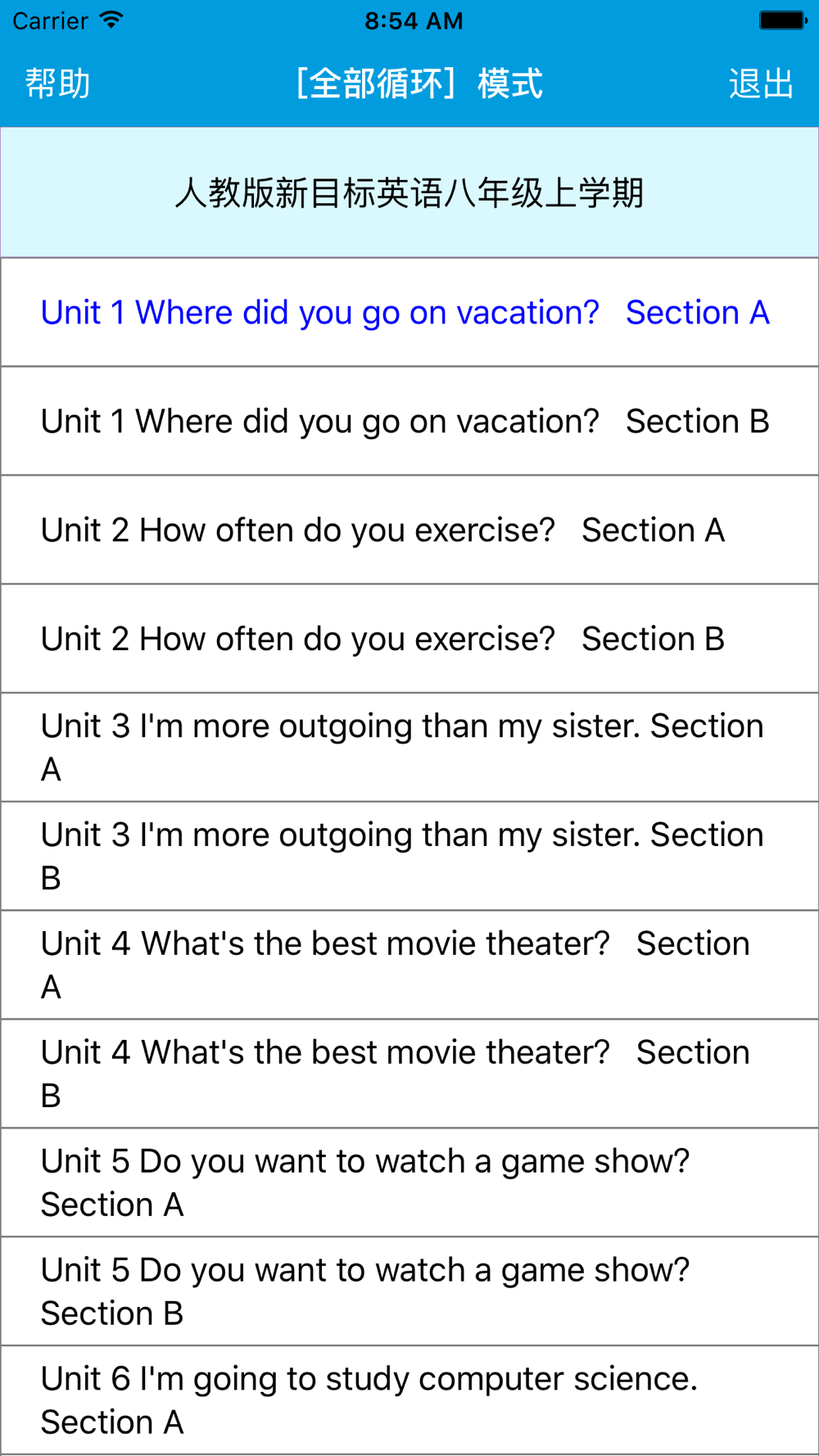This screenshot has width=819, height=1456.
Task: Open Unit 1 Section A lesson
Action: coord(409,312)
